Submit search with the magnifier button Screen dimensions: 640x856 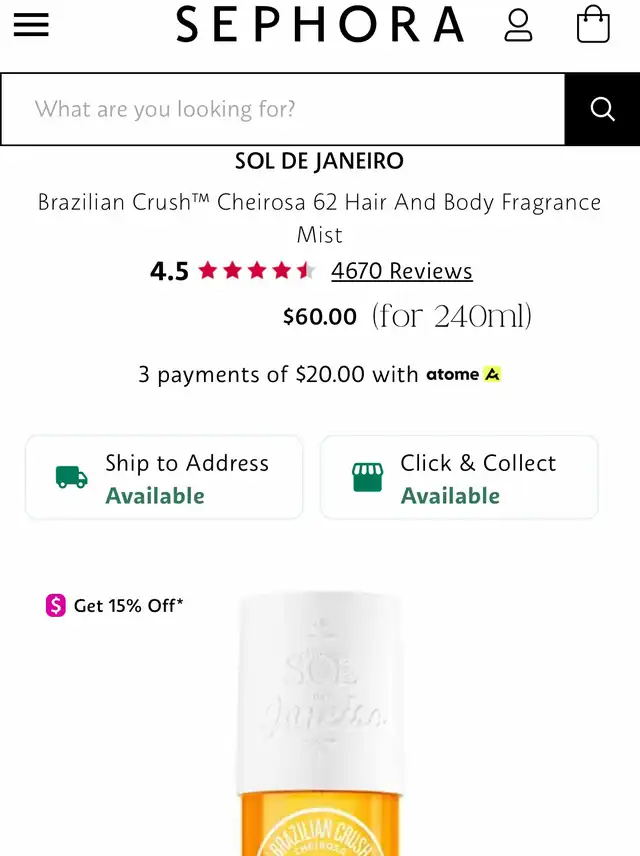[602, 109]
